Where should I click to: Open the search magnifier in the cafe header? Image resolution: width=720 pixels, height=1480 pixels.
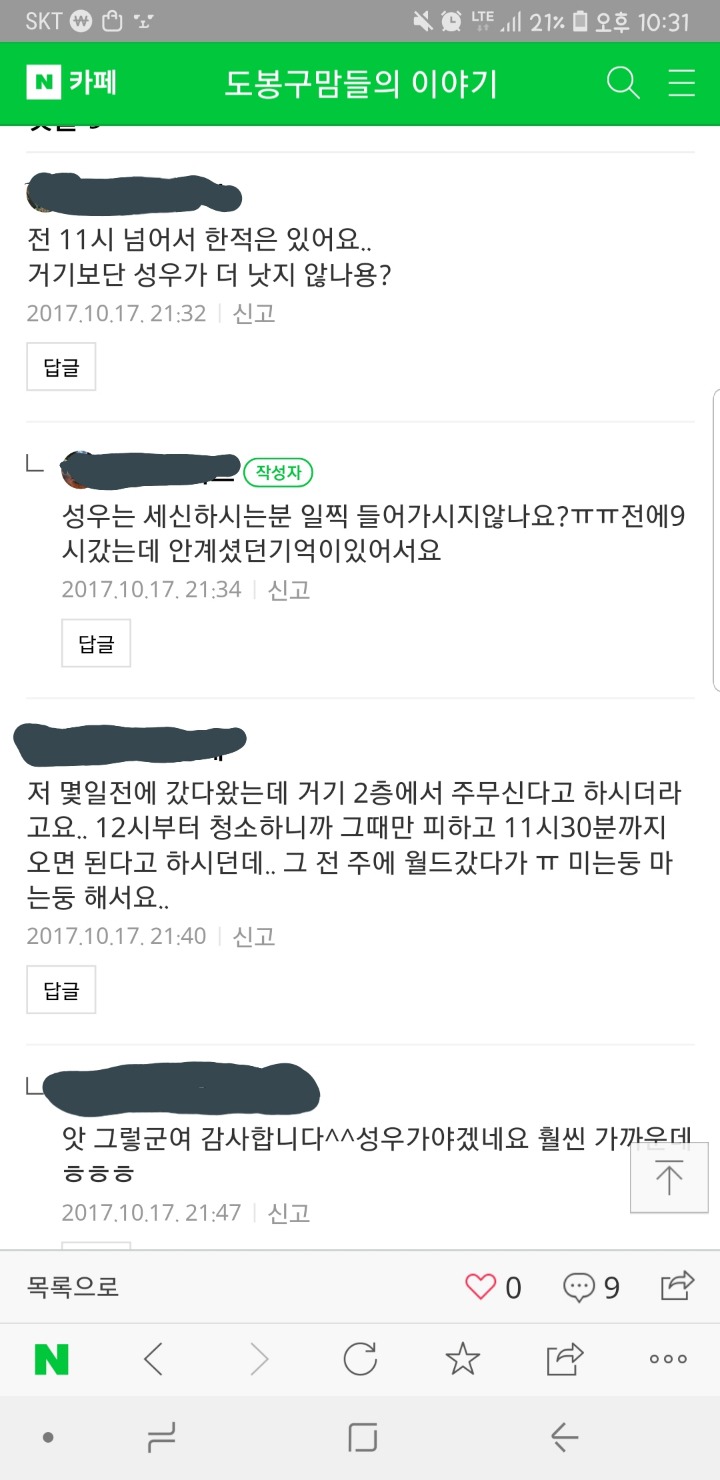pos(623,83)
